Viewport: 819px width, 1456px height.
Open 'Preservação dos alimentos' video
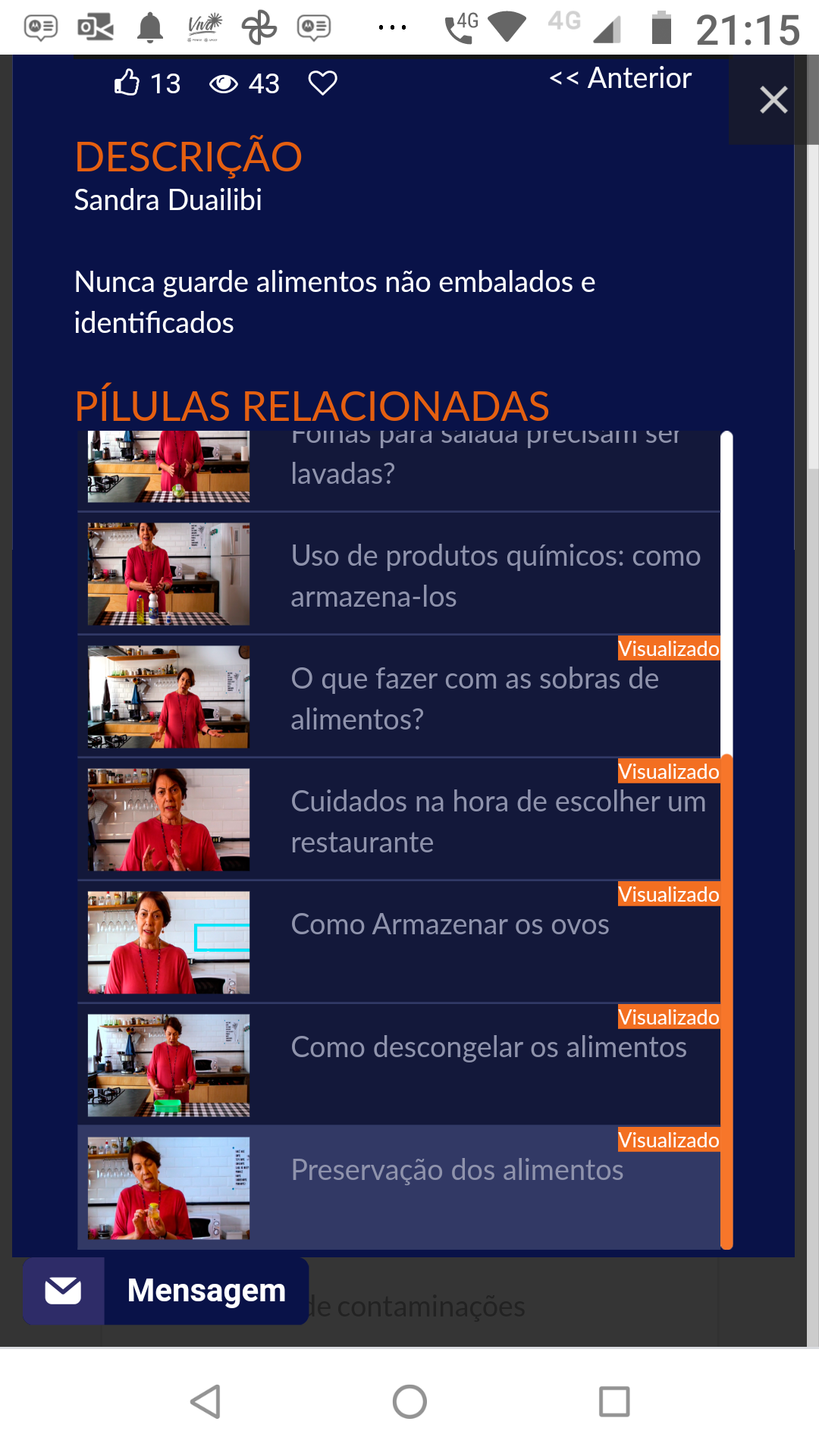399,1188
